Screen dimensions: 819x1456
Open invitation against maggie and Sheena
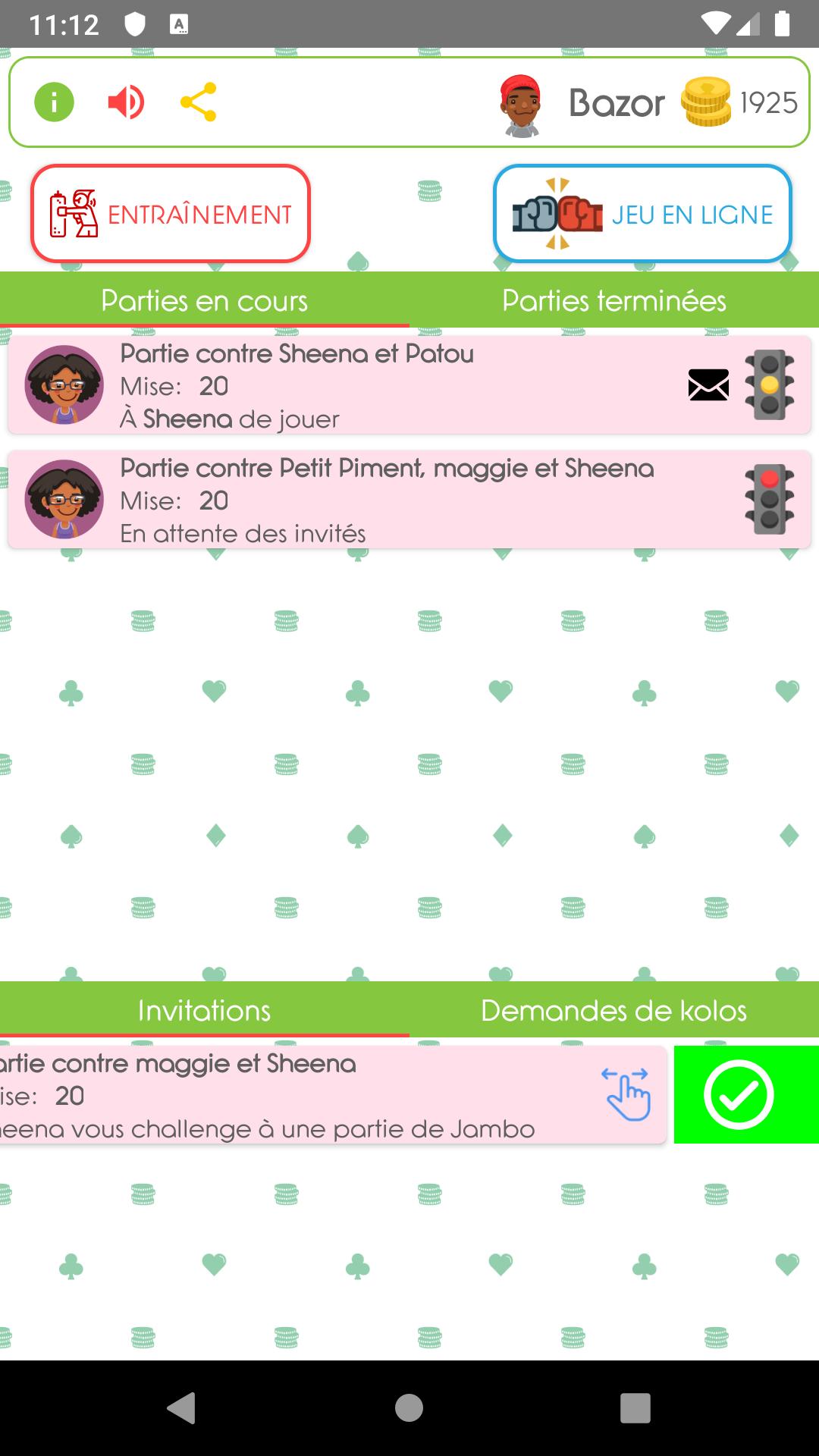[288, 1095]
